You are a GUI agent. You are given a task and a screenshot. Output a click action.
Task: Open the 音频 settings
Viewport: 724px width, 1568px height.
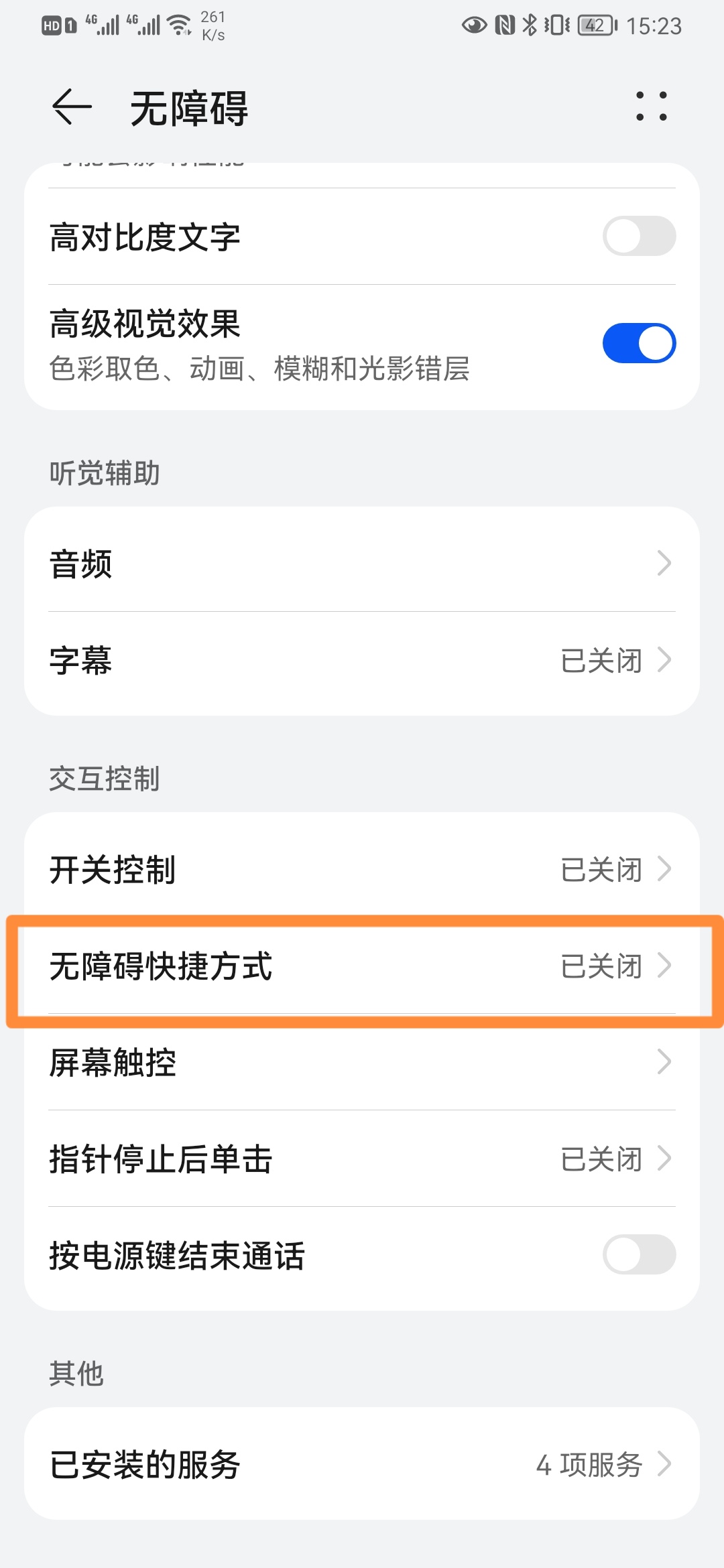click(x=362, y=563)
